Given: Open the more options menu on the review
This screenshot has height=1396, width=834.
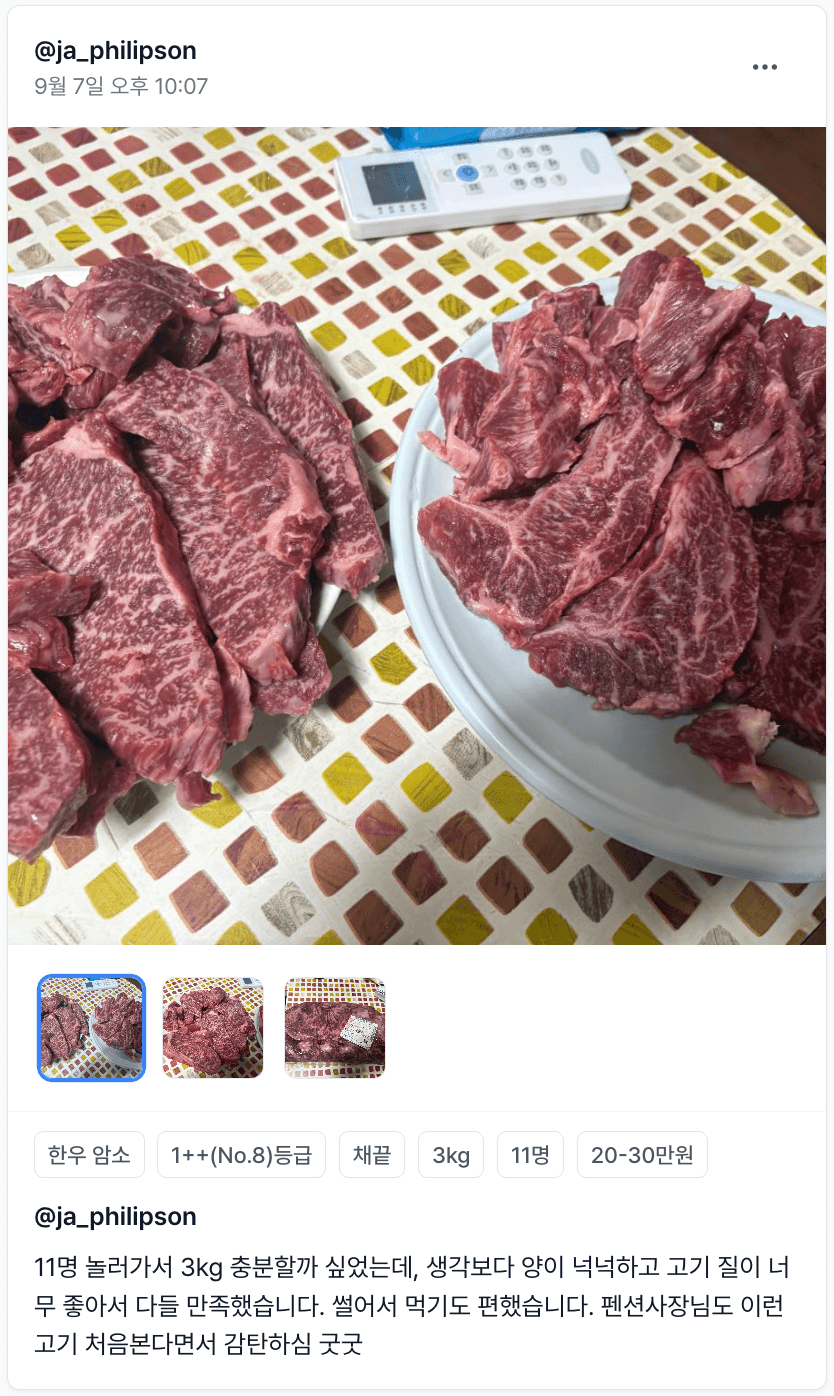Looking at the screenshot, I should click(x=765, y=67).
